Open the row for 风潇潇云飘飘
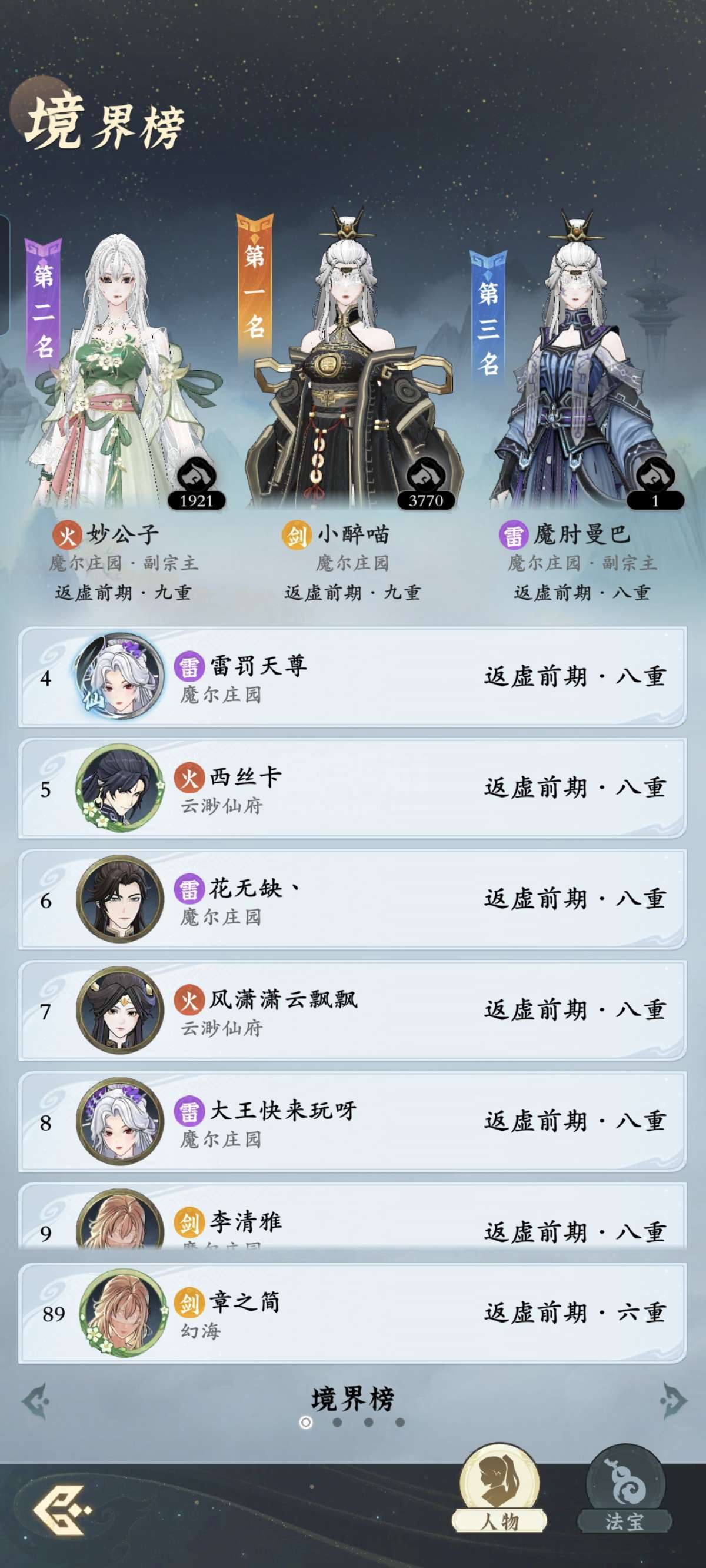 tap(352, 1011)
